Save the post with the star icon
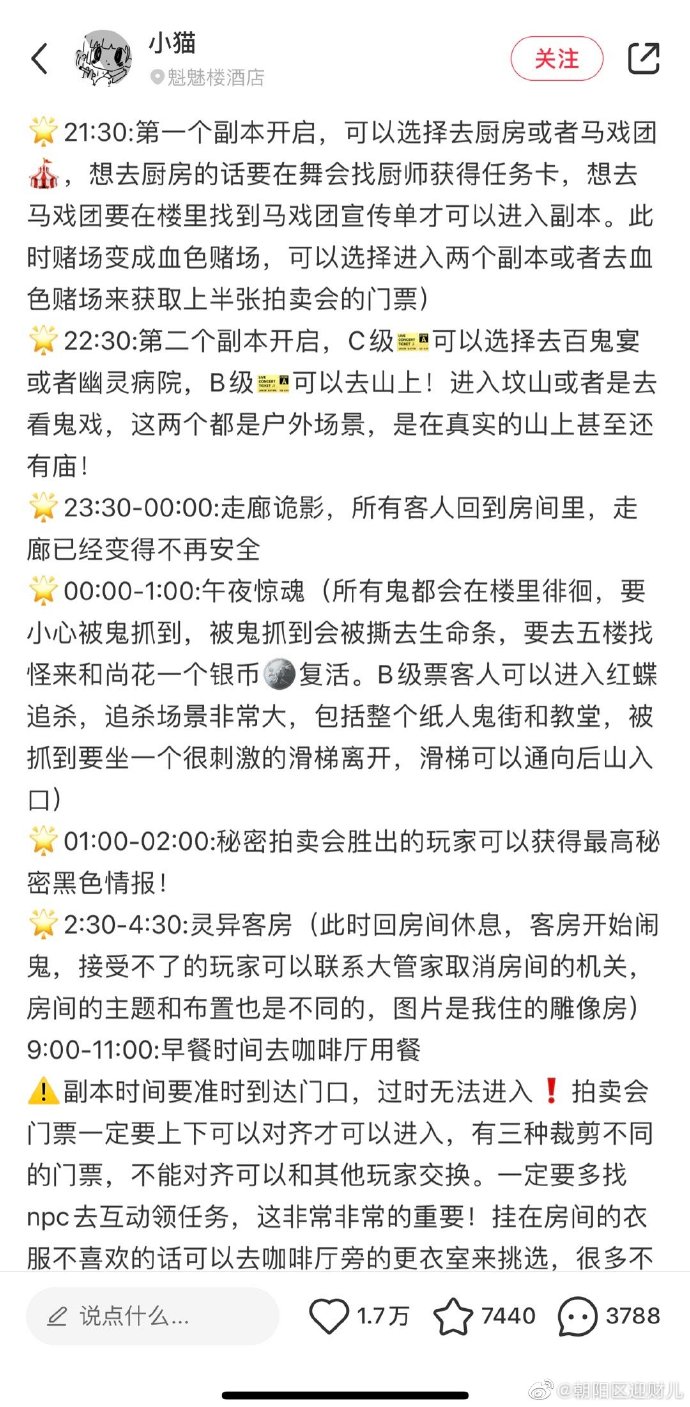The image size is (690, 1407). pos(453,1316)
